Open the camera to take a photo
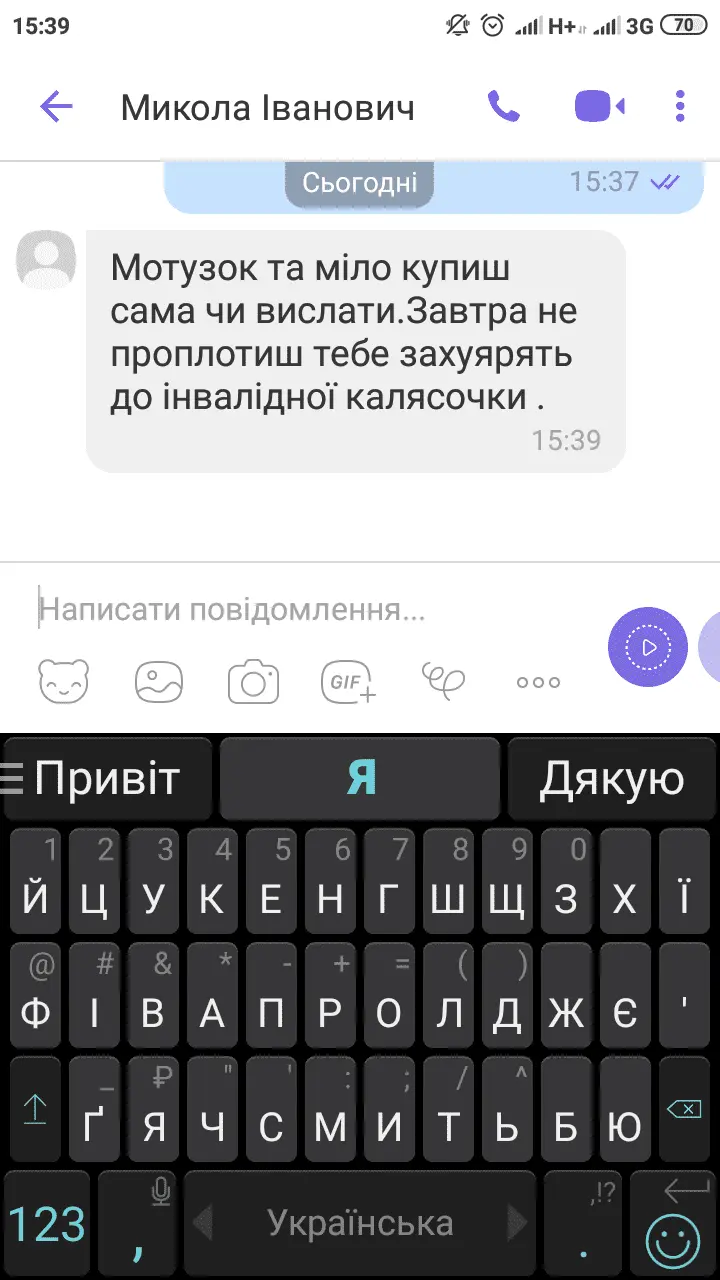Viewport: 720px width, 1280px height. point(253,682)
